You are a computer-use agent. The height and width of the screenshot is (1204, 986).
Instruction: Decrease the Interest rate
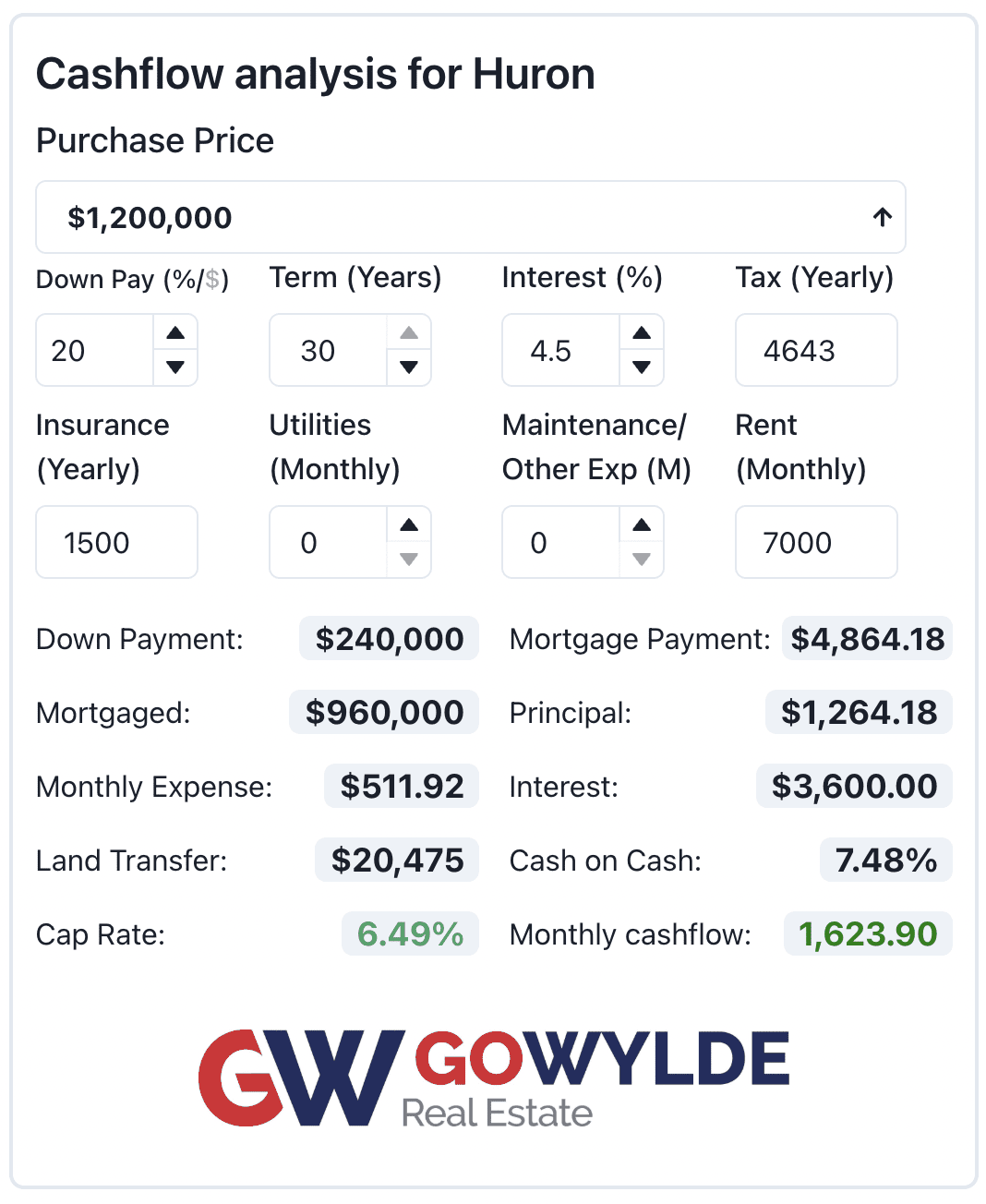tap(642, 367)
